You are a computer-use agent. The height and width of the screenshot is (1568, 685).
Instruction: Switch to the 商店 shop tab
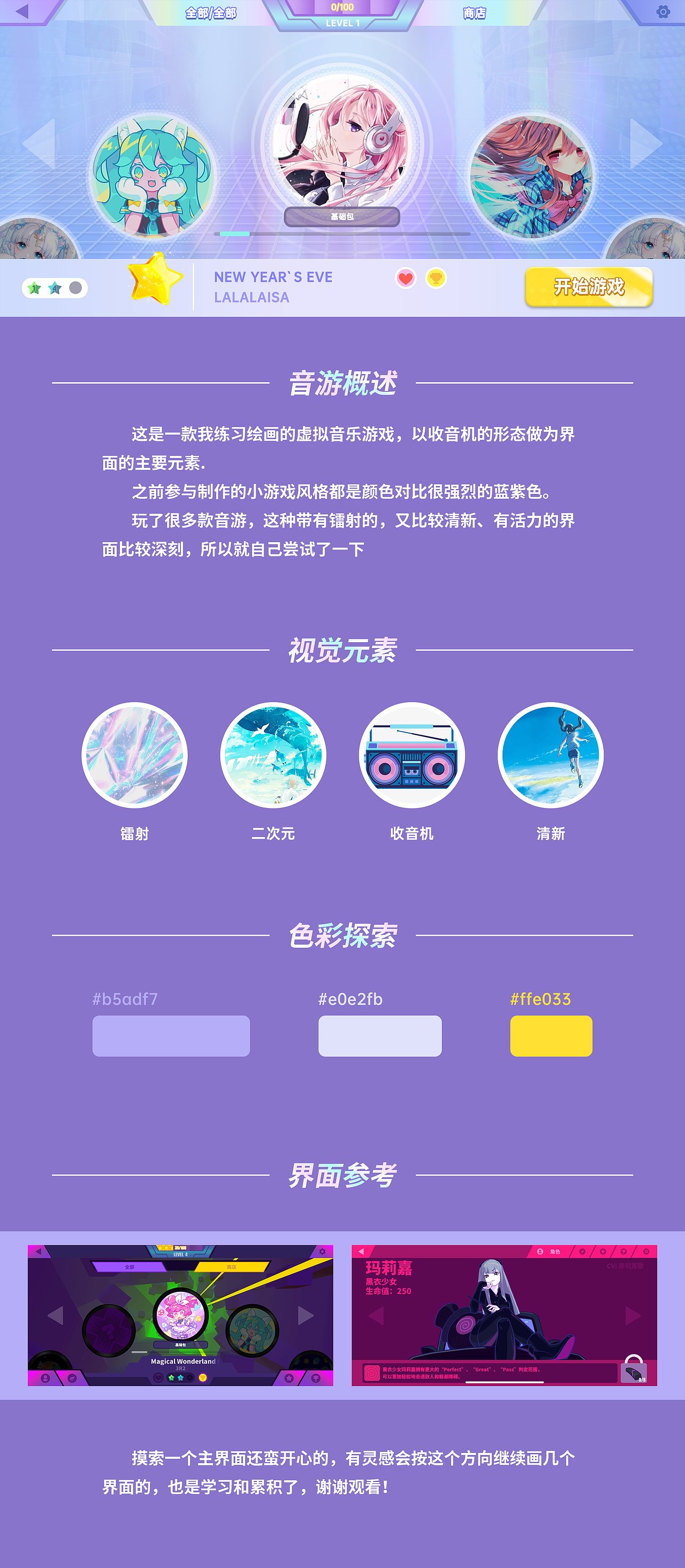coord(475,12)
